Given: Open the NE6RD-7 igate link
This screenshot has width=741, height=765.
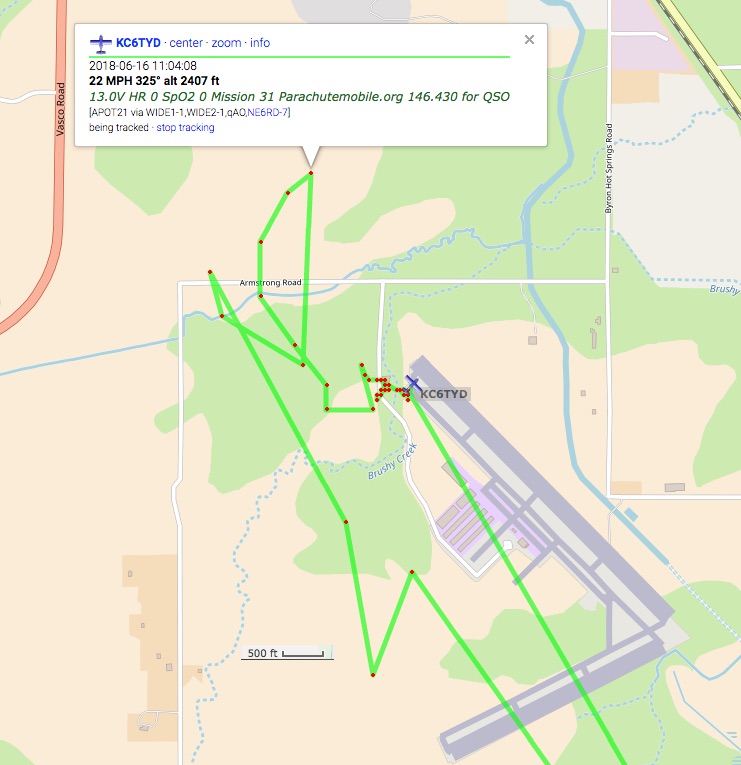Looking at the screenshot, I should 268,113.
